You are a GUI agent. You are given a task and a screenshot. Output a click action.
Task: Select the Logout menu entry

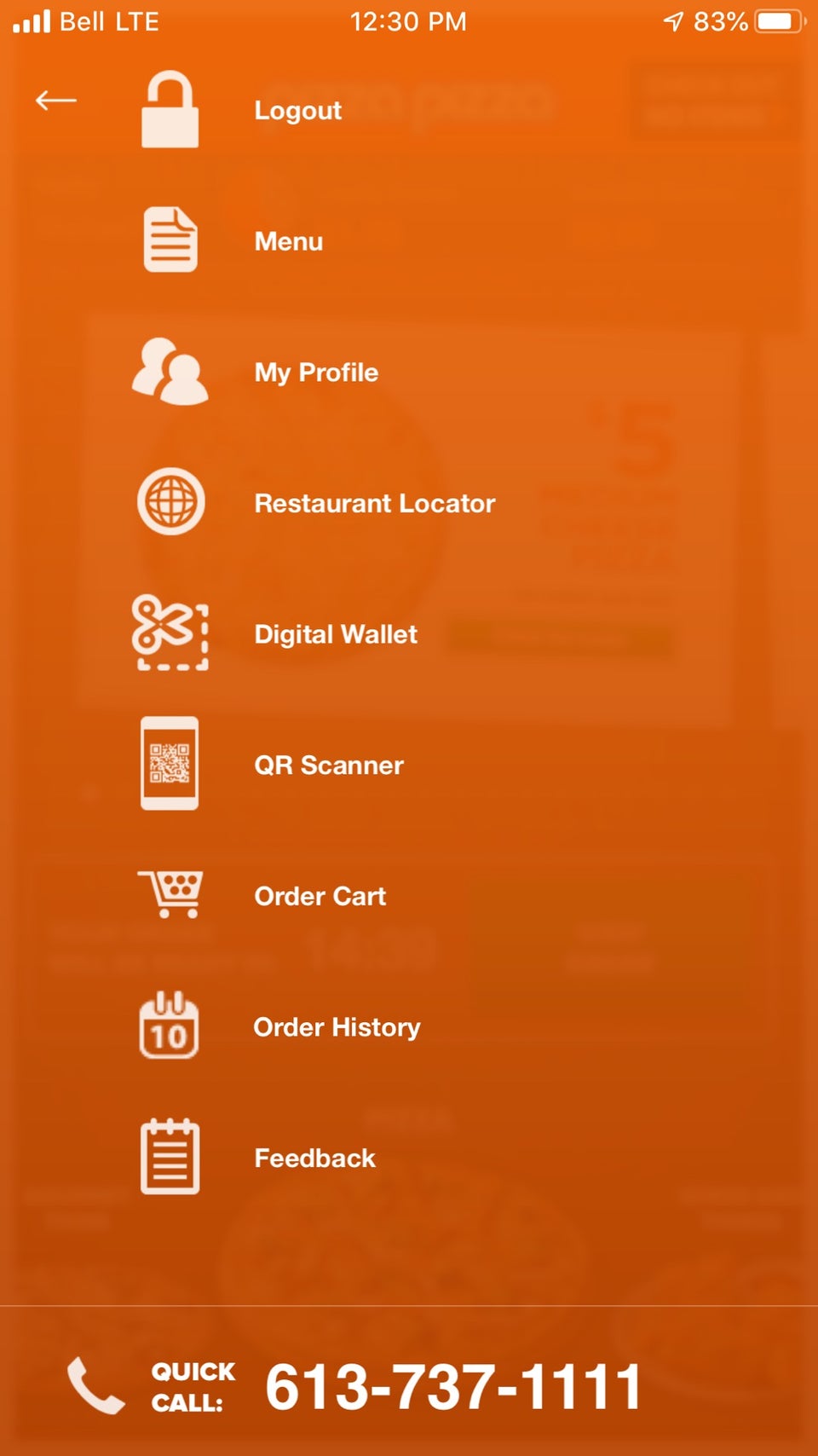[x=297, y=110]
